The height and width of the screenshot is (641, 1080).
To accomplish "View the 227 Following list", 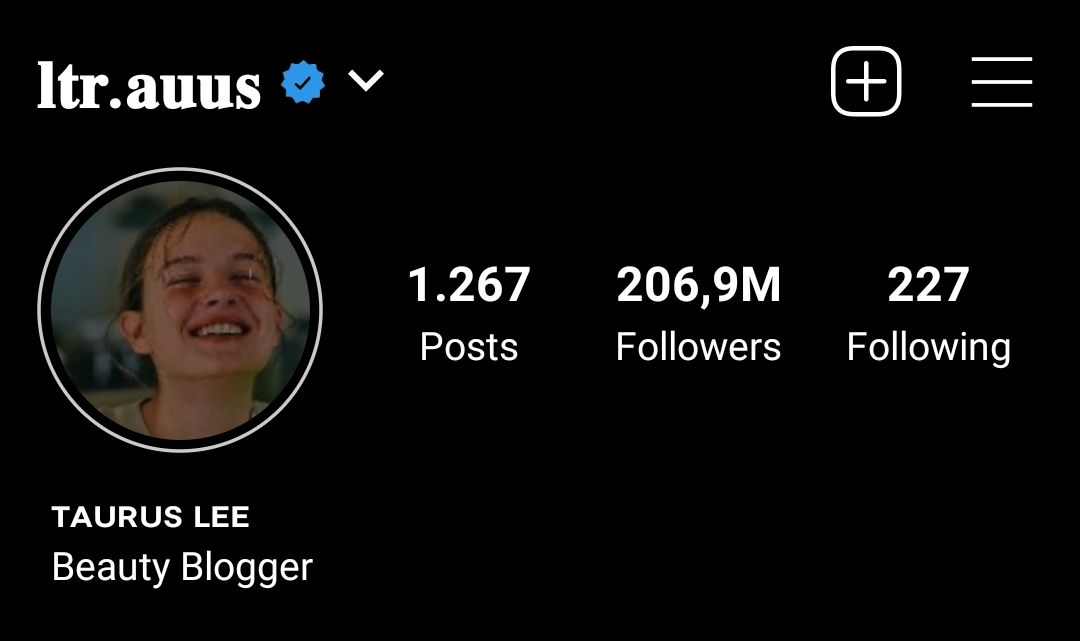I will [x=928, y=314].
